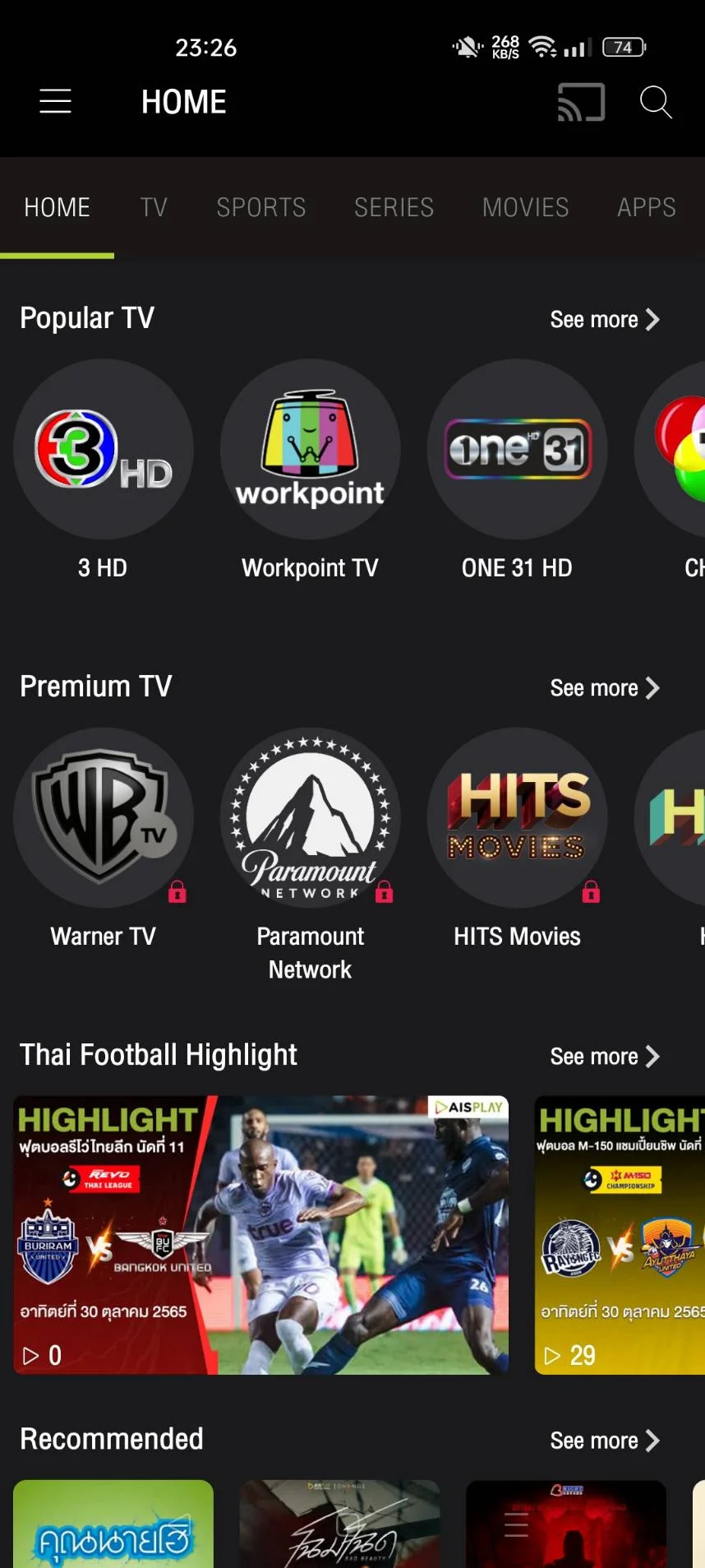Image resolution: width=705 pixels, height=1568 pixels.
Task: Go to the SERIES tab
Action: point(394,207)
